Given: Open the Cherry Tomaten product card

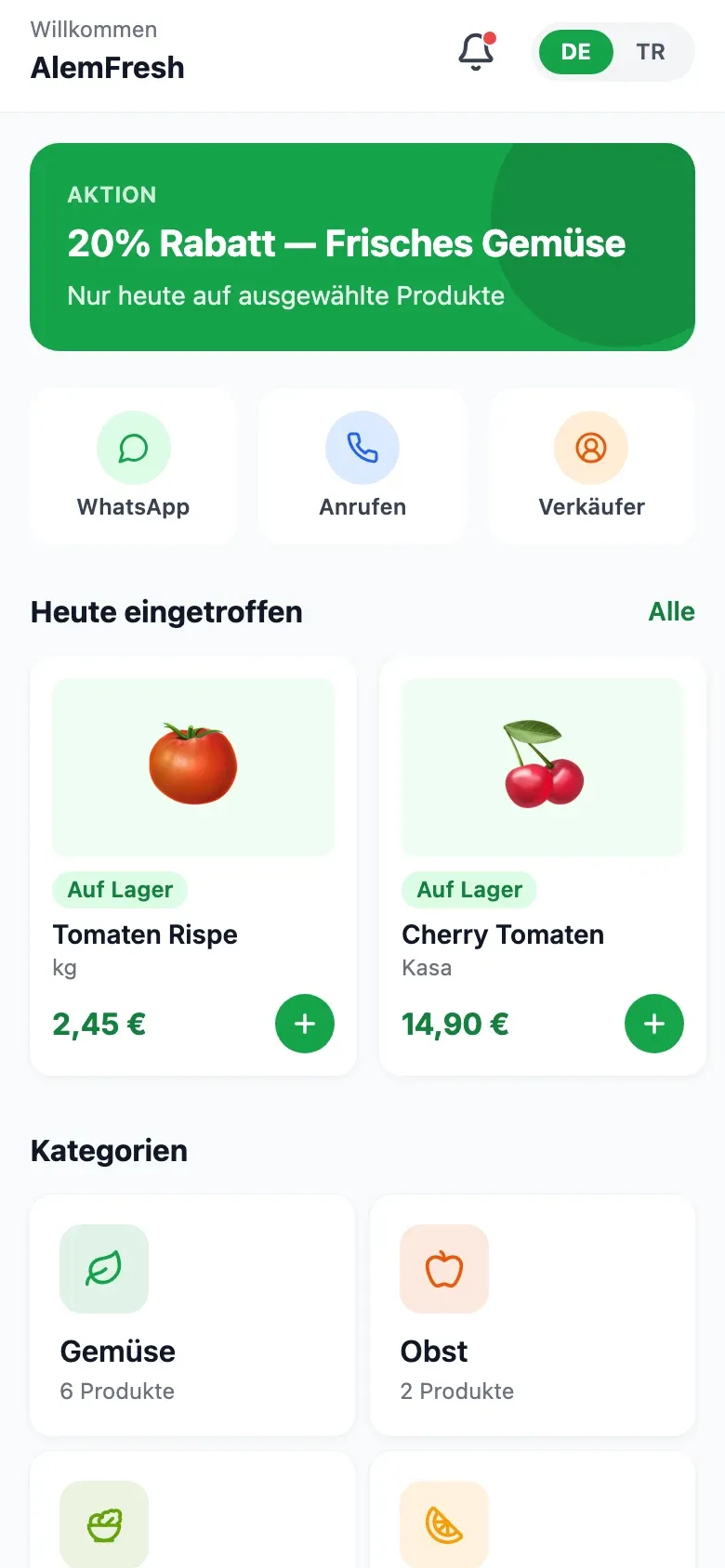Looking at the screenshot, I should coord(543,866).
